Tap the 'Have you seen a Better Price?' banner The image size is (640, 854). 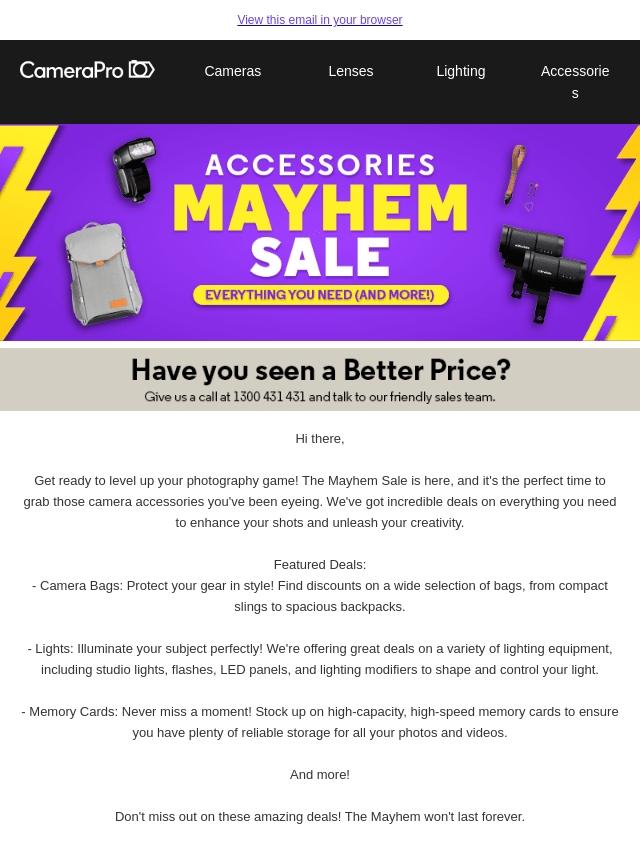coord(320,379)
